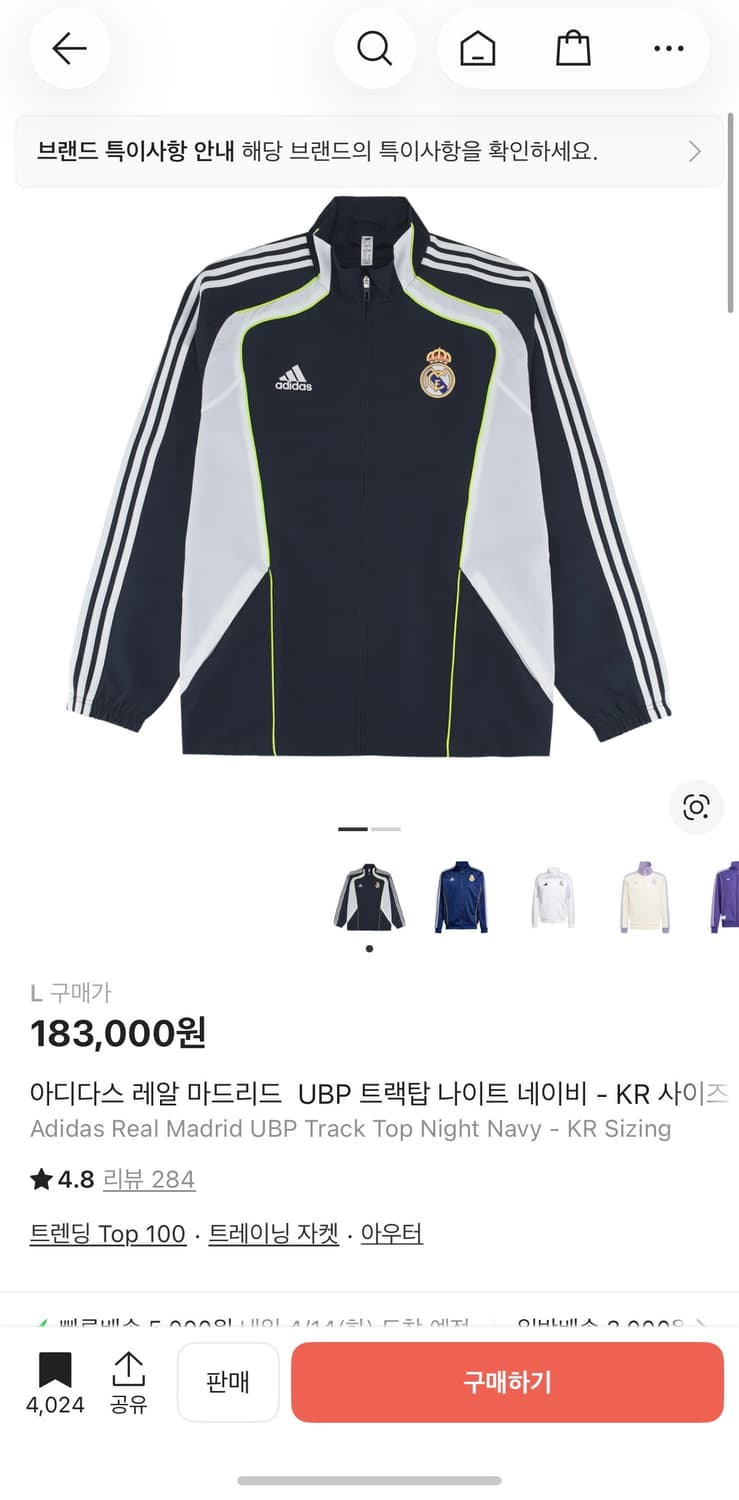Activate the image lens search icon

696,807
